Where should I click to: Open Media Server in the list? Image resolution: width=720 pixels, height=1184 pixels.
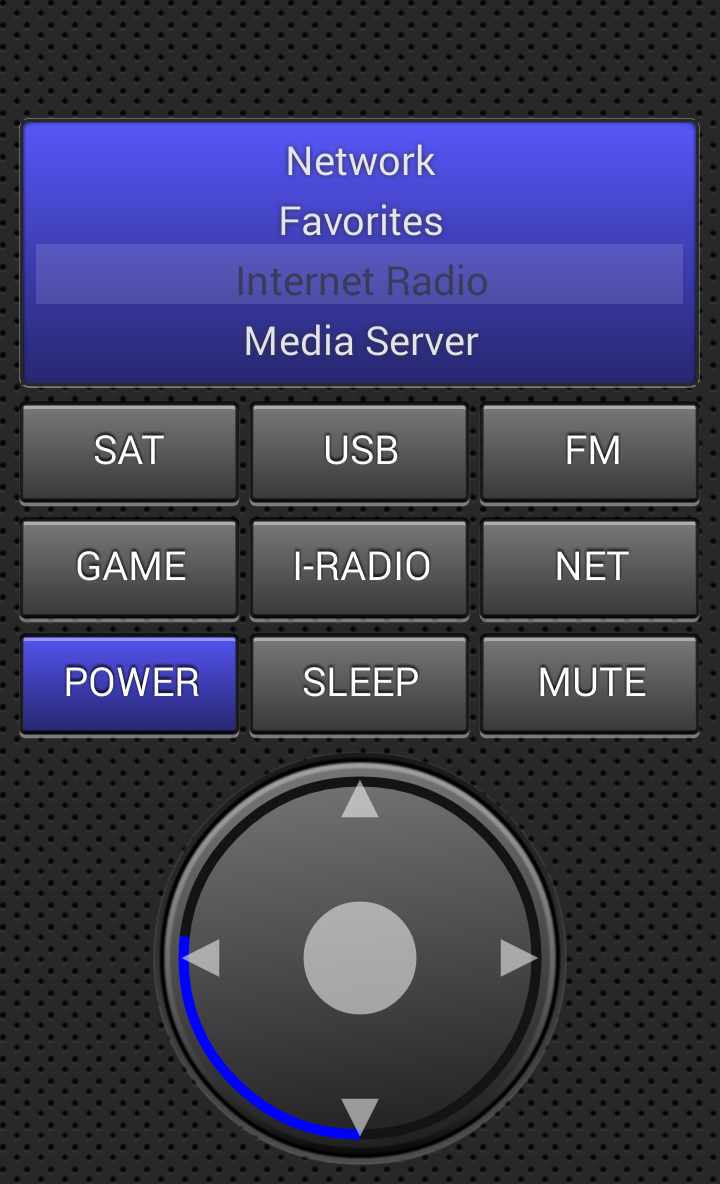point(360,341)
